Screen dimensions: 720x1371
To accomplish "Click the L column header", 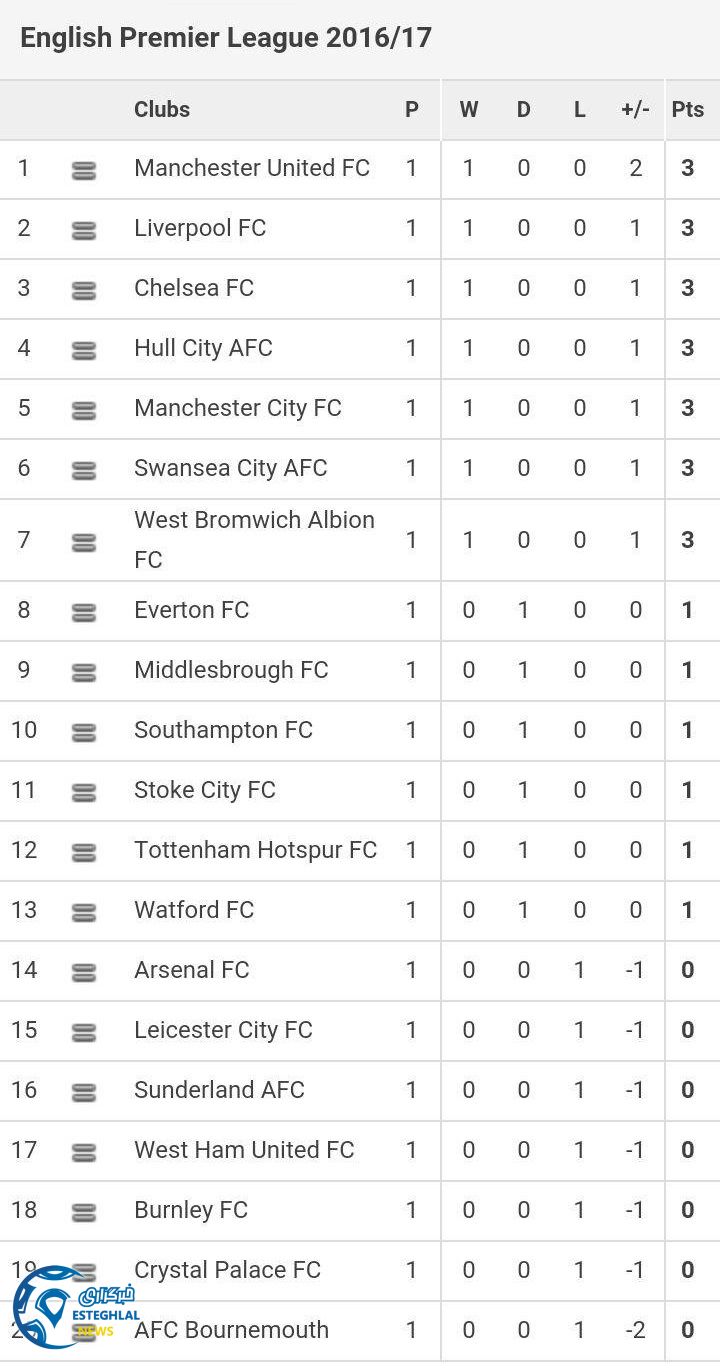I will coord(579,110).
